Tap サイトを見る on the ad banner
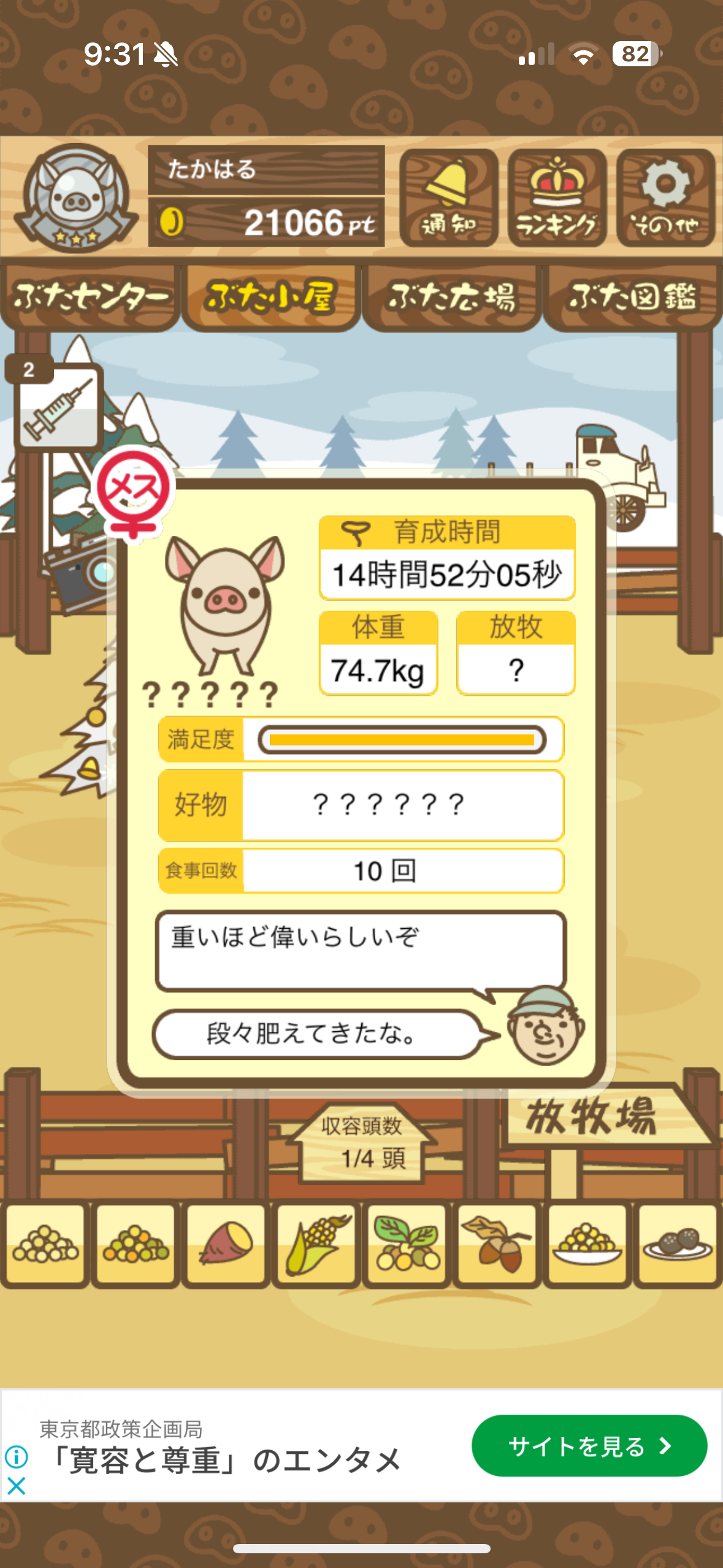This screenshot has height=1568, width=723. (589, 1446)
